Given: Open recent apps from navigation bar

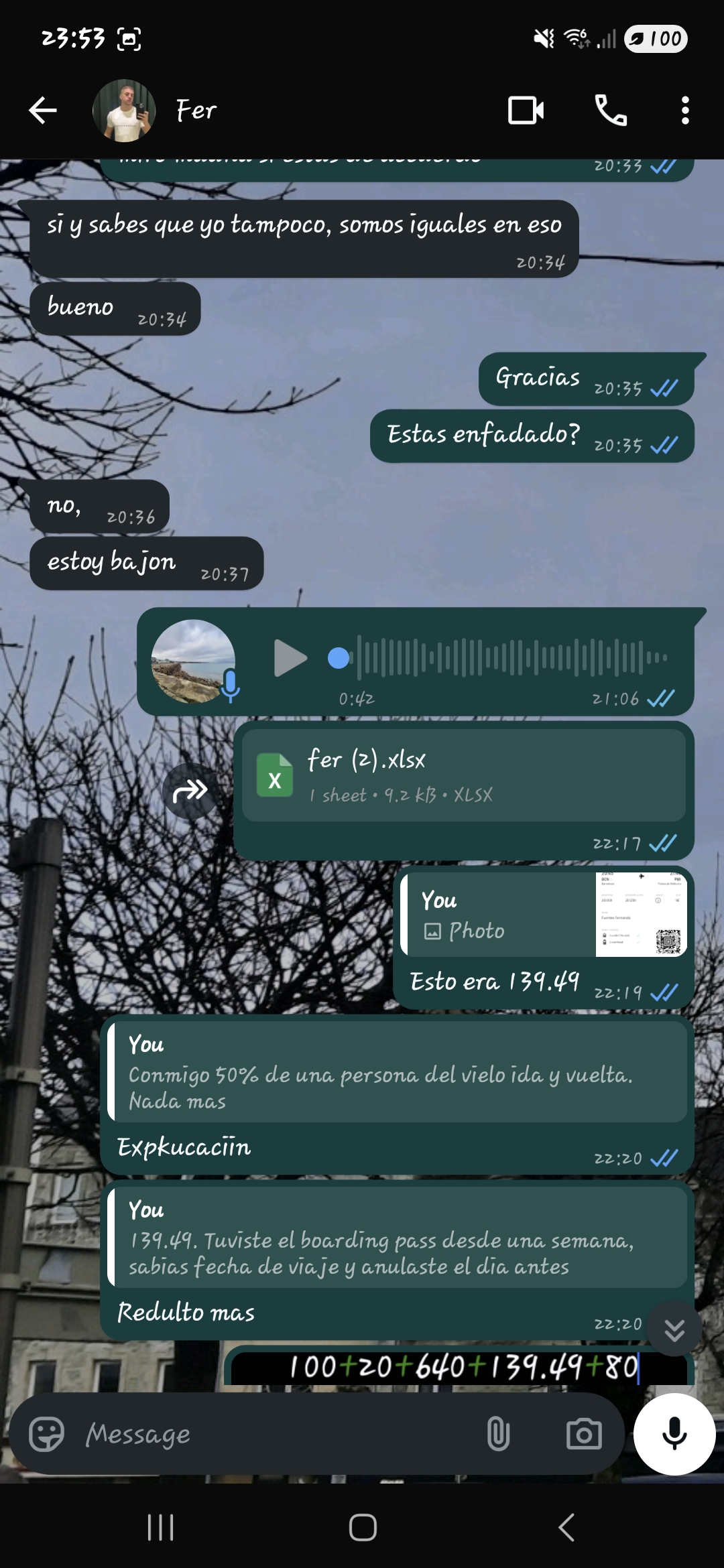Looking at the screenshot, I should tap(160, 1528).
